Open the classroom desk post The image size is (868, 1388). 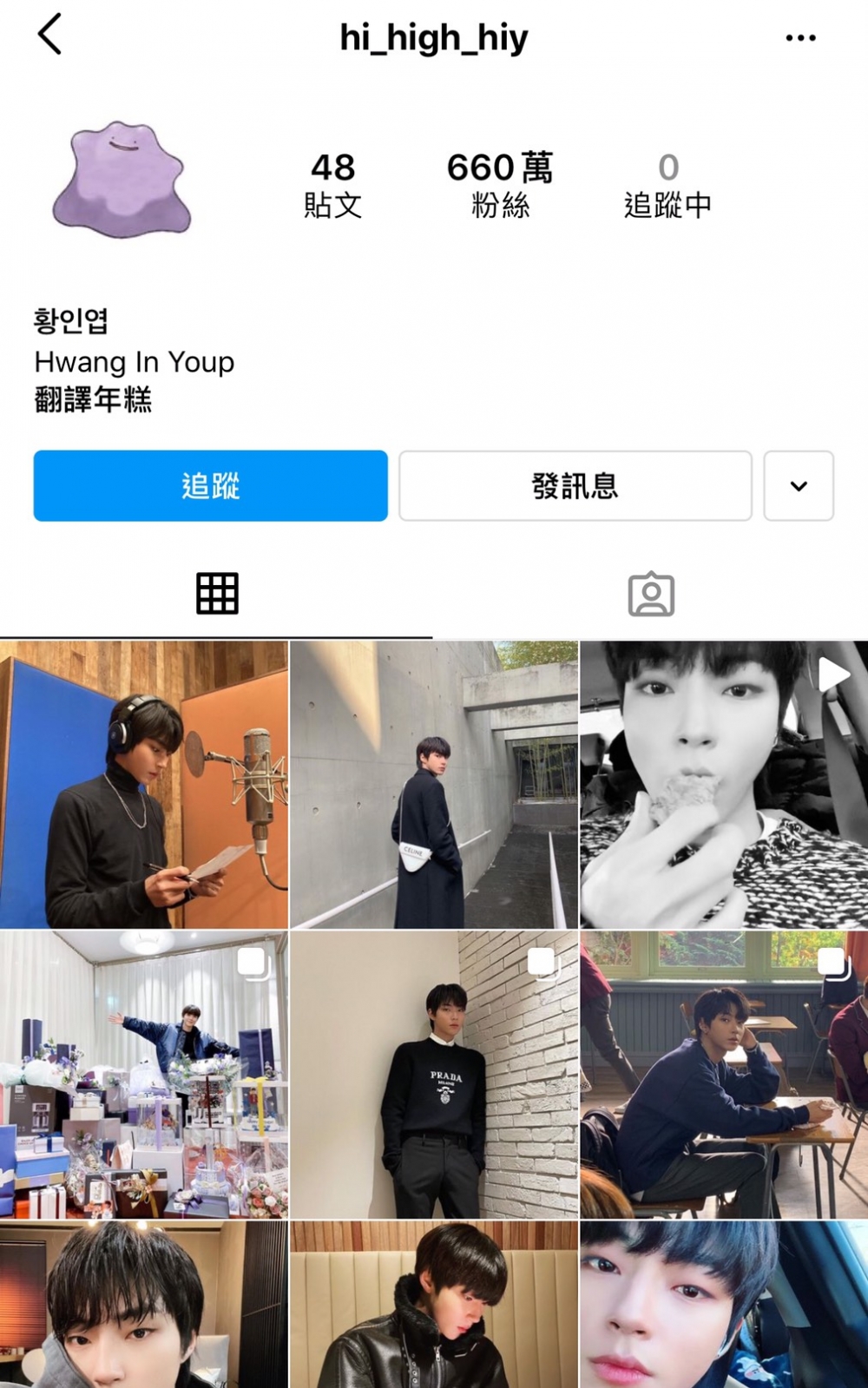click(x=724, y=1075)
